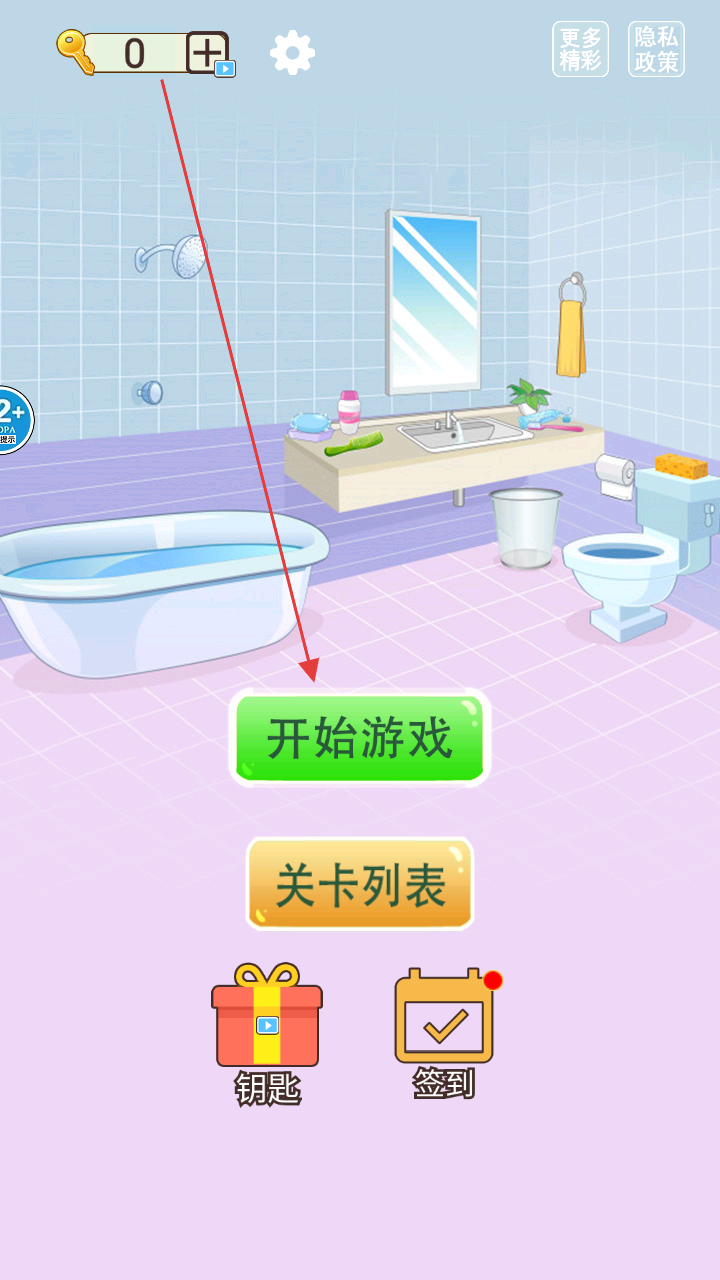
Task: Open 更多精彩 for more games
Action: 580,49
